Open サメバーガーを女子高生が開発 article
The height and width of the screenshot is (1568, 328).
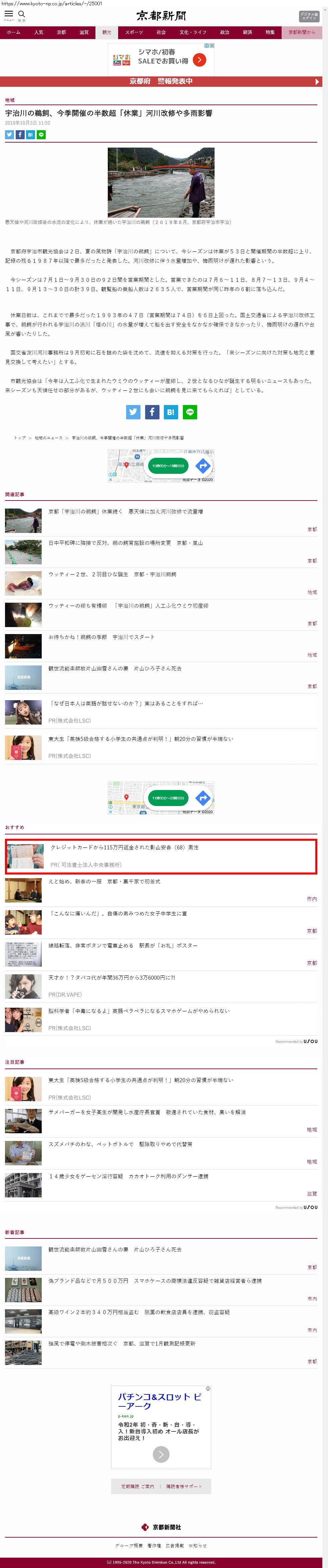point(147,1112)
